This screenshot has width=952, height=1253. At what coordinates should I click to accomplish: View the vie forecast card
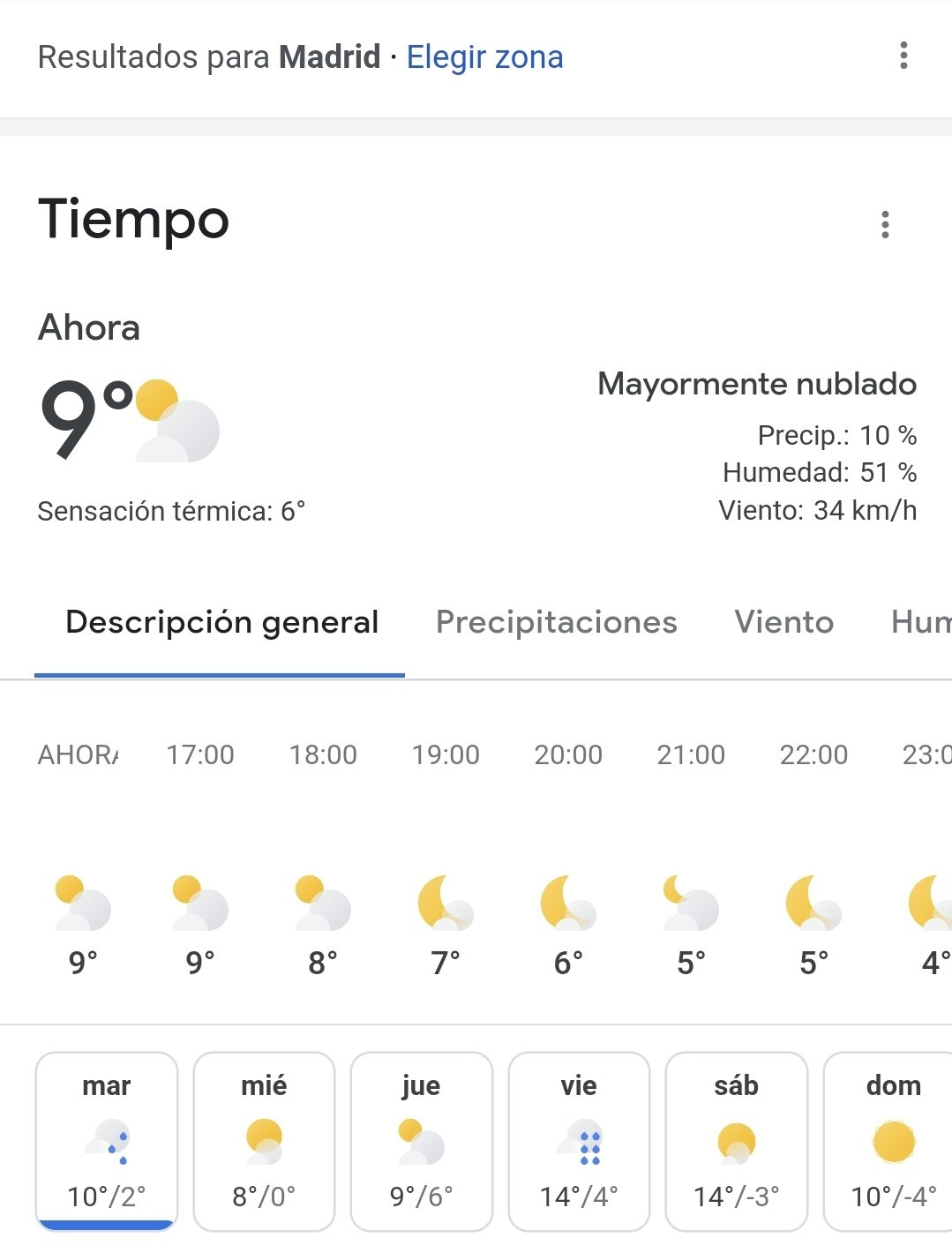tap(579, 1141)
